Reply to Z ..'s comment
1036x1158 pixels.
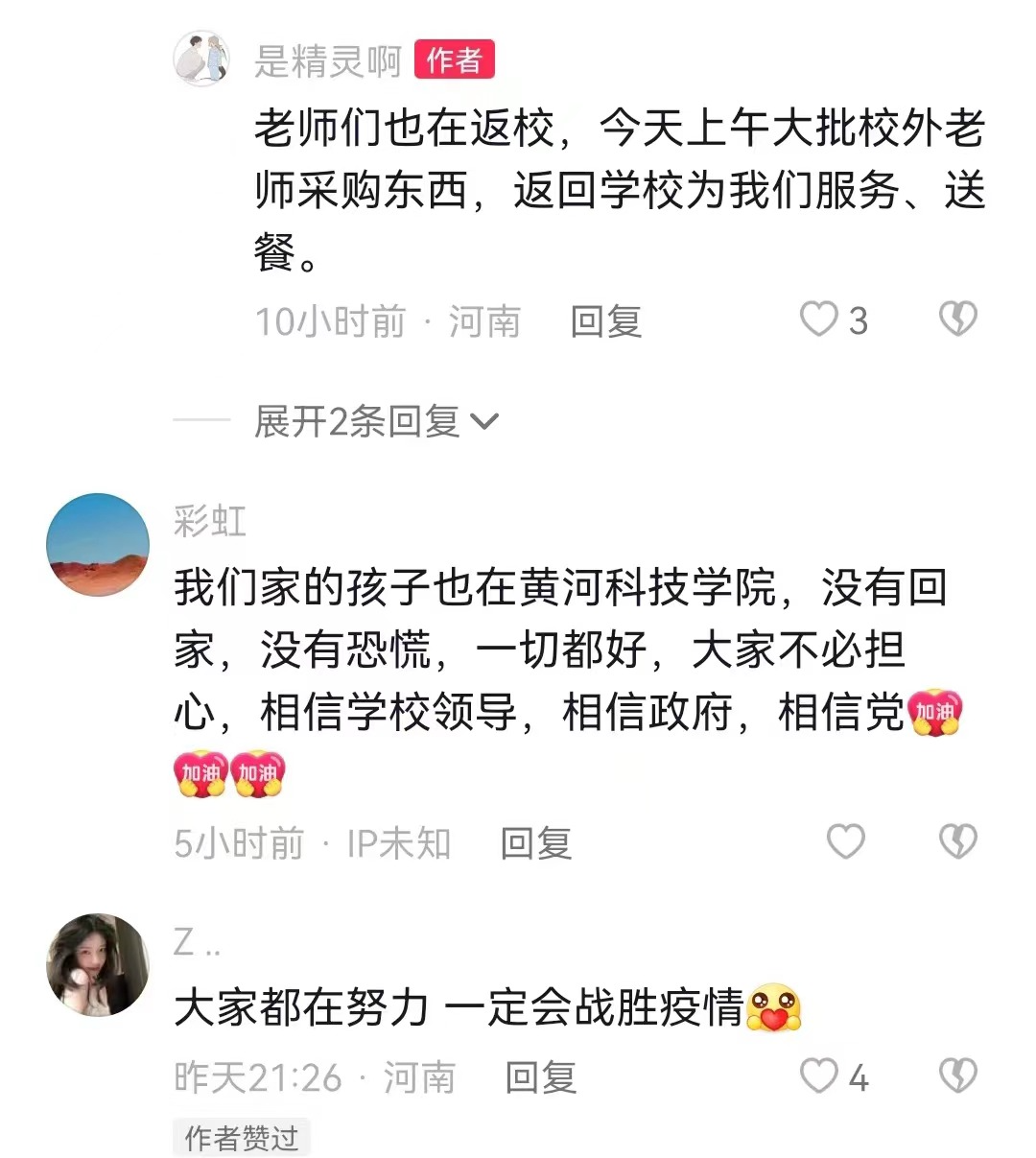[541, 1077]
